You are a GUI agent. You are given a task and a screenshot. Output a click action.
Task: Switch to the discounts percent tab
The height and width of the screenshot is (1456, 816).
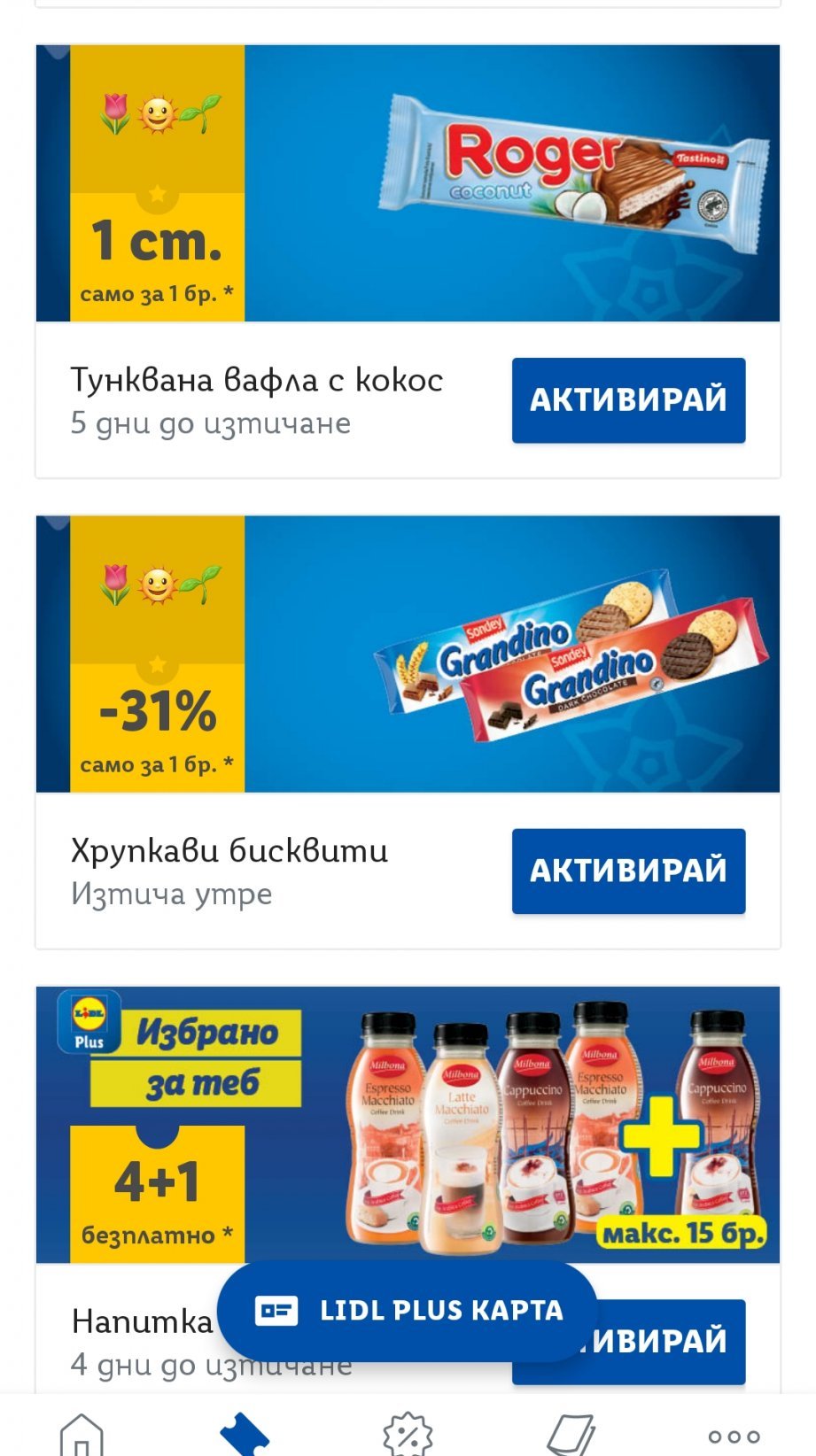pyautogui.click(x=408, y=1433)
